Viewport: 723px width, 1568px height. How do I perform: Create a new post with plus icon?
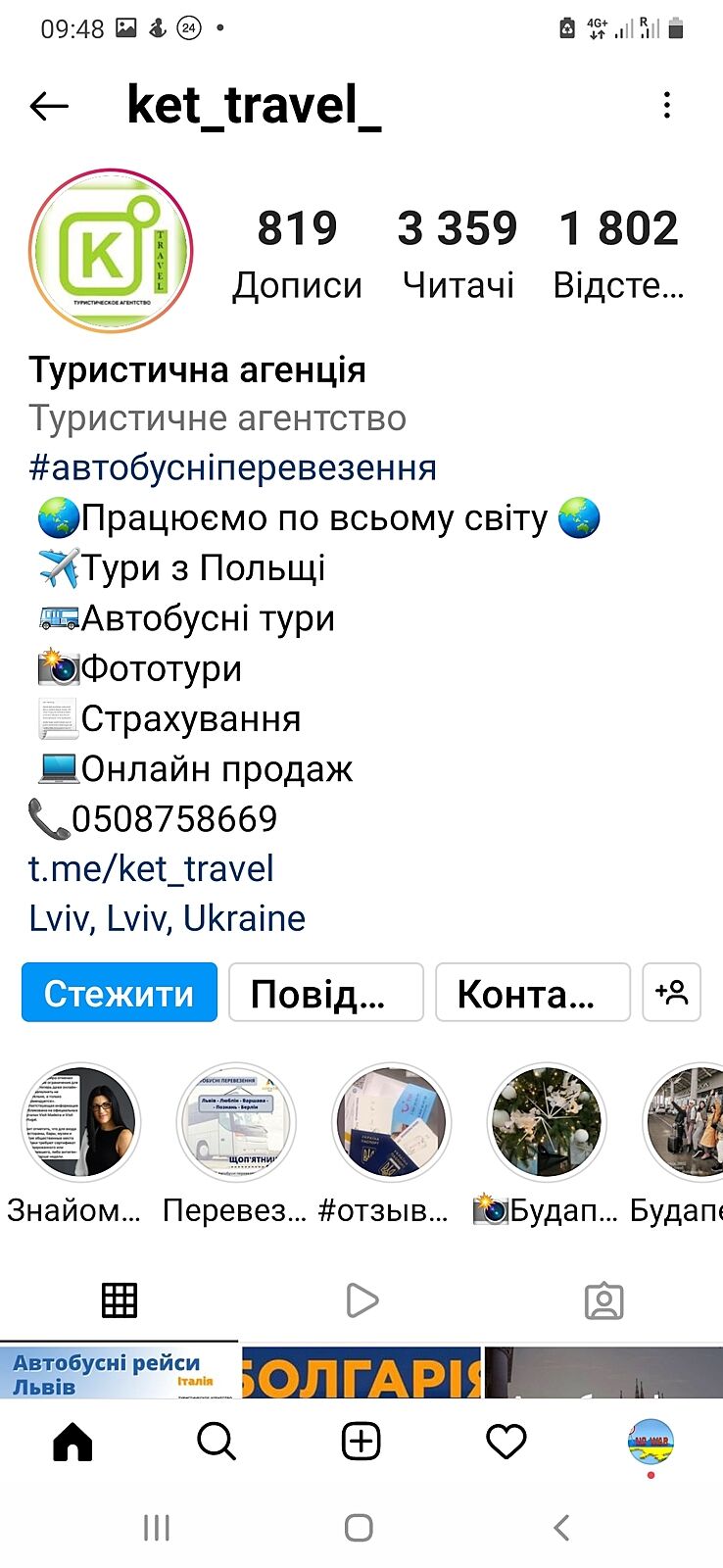click(361, 1442)
